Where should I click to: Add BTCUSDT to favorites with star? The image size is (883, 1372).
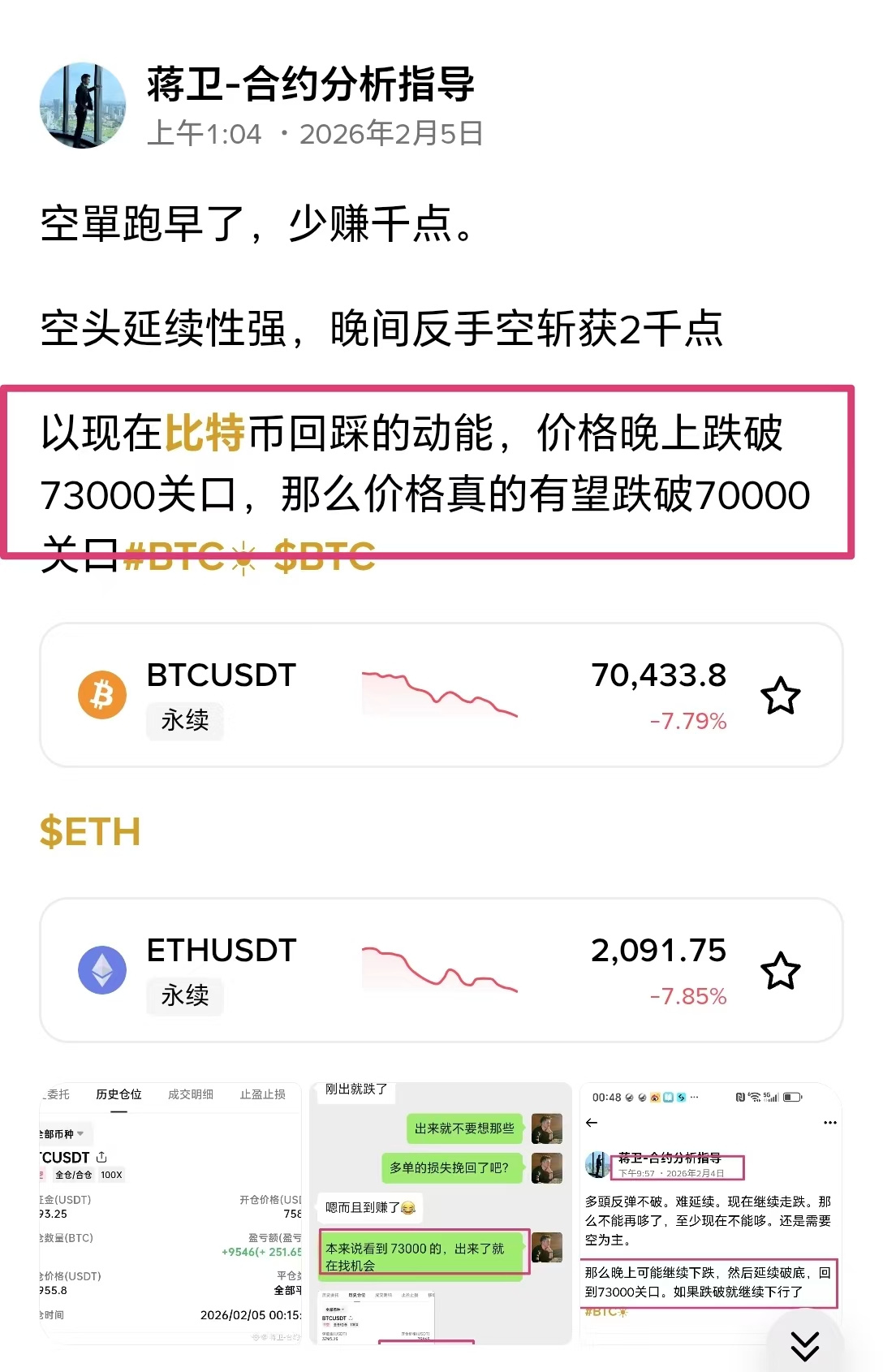(x=780, y=696)
